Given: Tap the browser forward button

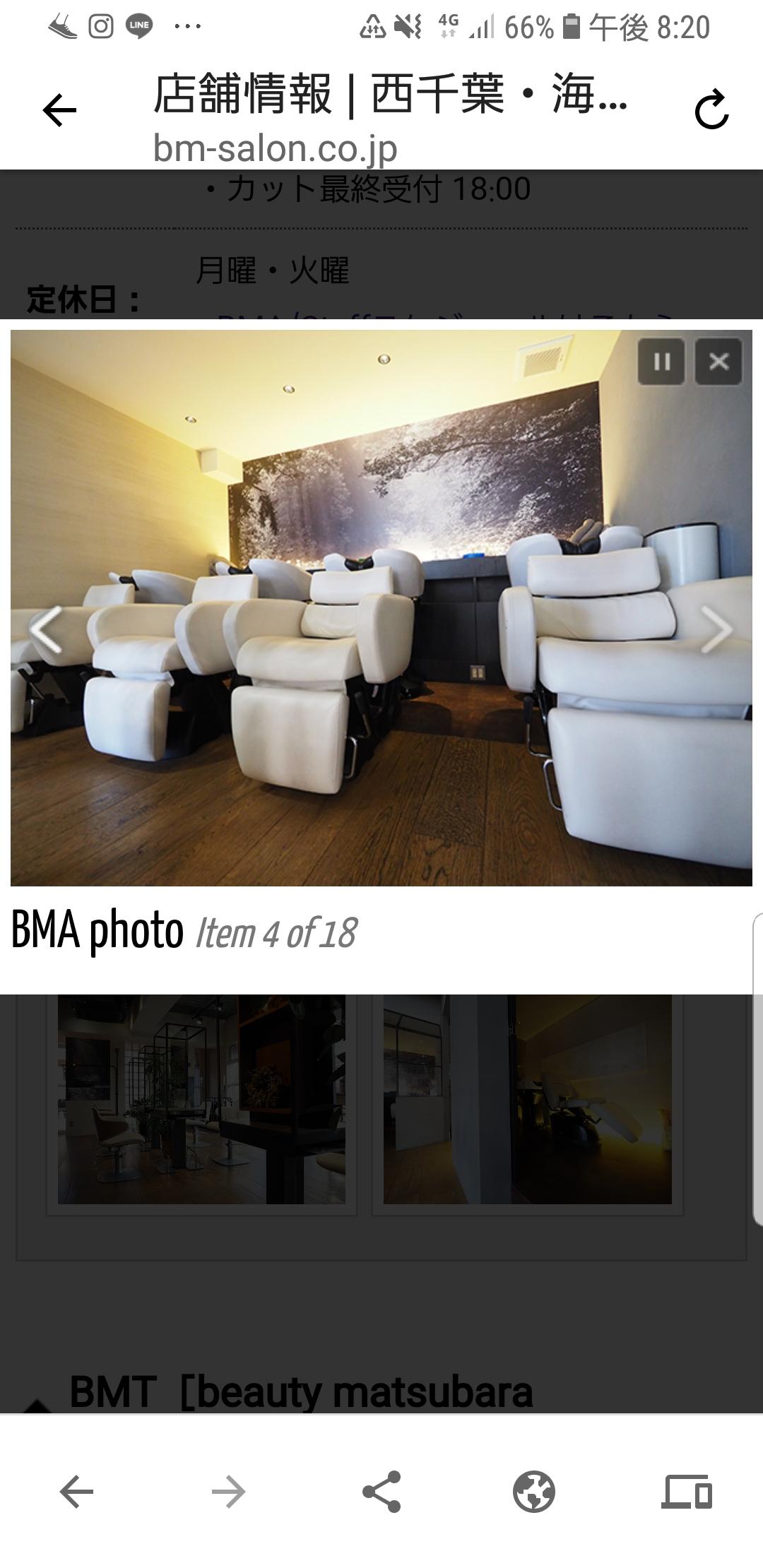Looking at the screenshot, I should (x=228, y=1492).
